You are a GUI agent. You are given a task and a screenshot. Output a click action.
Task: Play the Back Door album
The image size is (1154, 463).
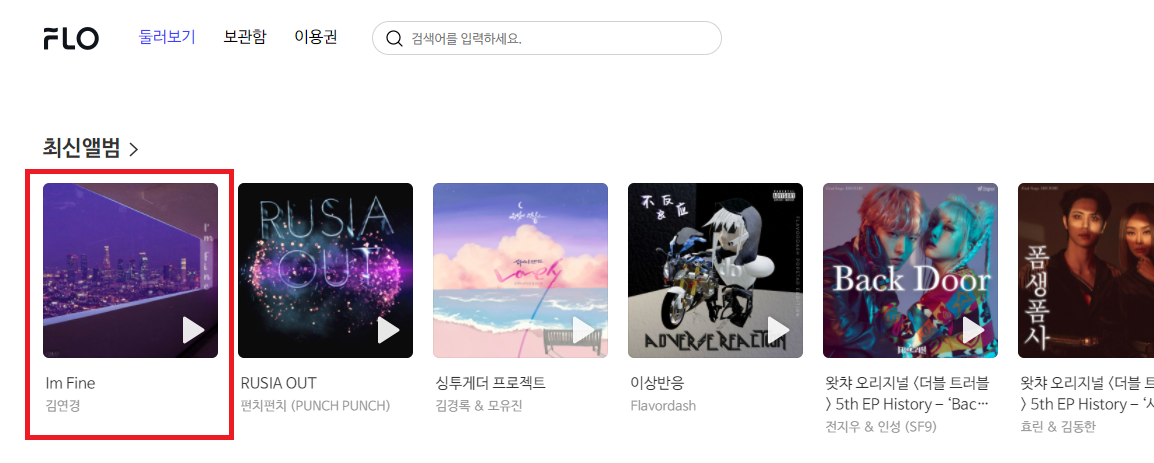point(974,330)
